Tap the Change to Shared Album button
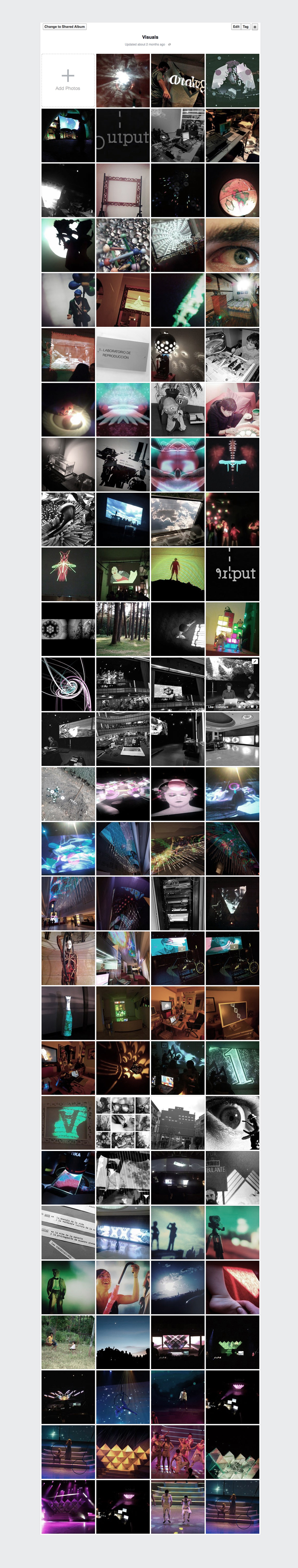 click(64, 27)
